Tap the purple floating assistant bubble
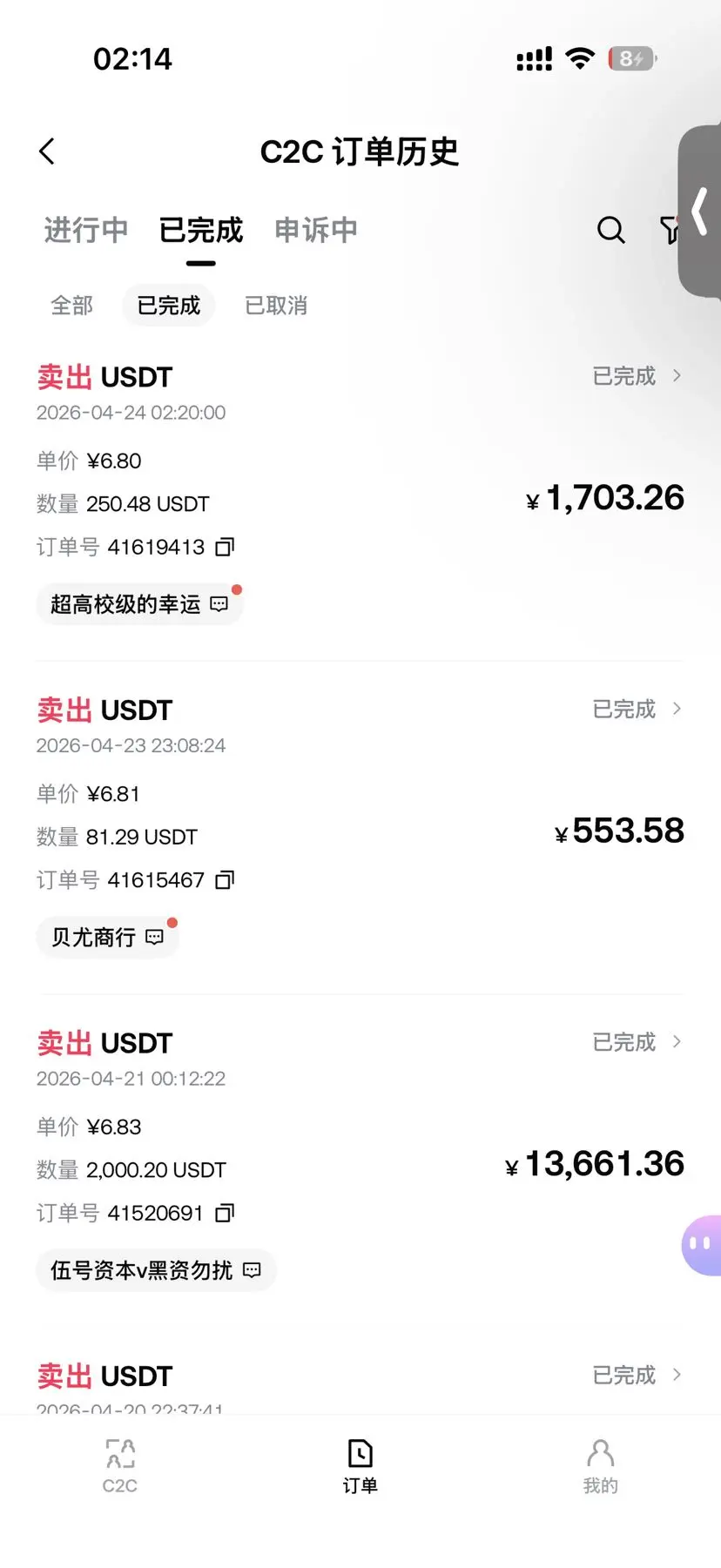Viewport: 721px width, 1568px height. (701, 1245)
